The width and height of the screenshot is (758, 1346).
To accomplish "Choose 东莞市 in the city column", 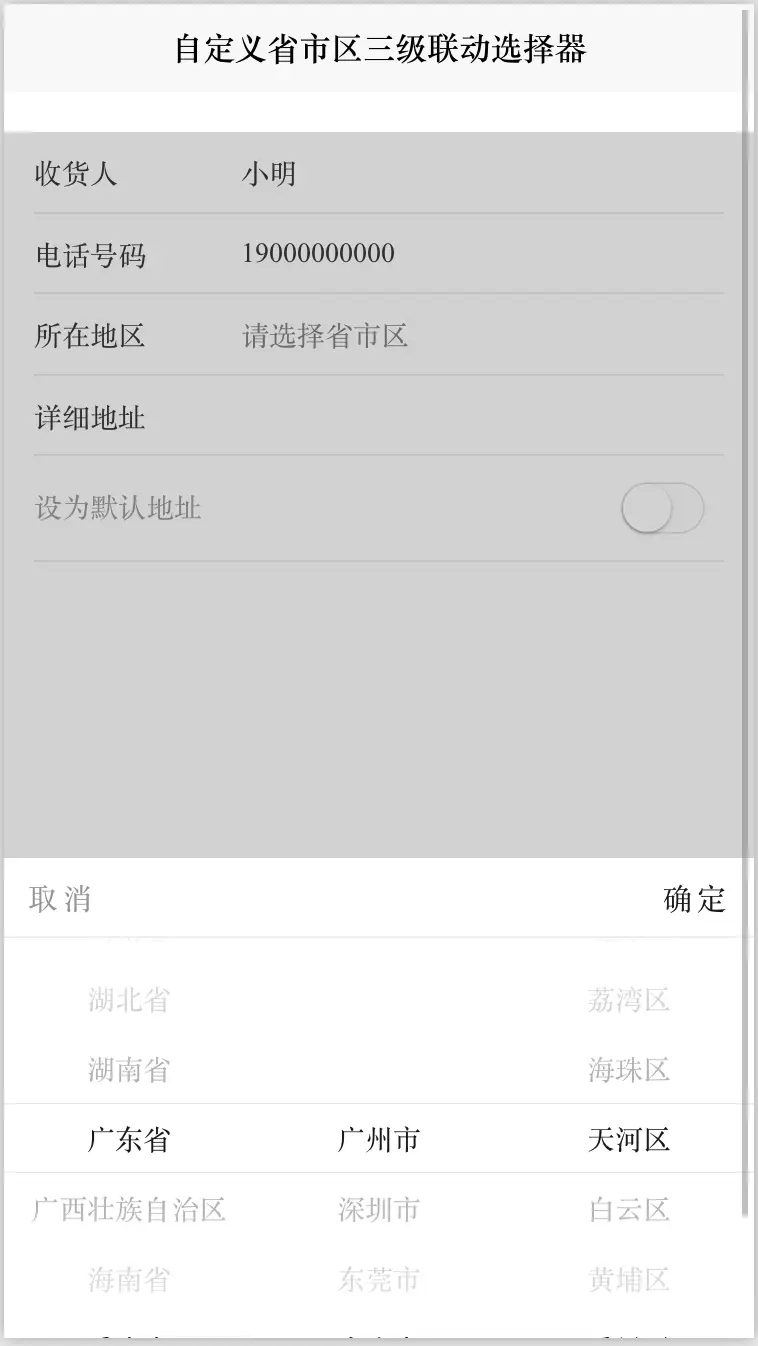I will [x=379, y=1280].
